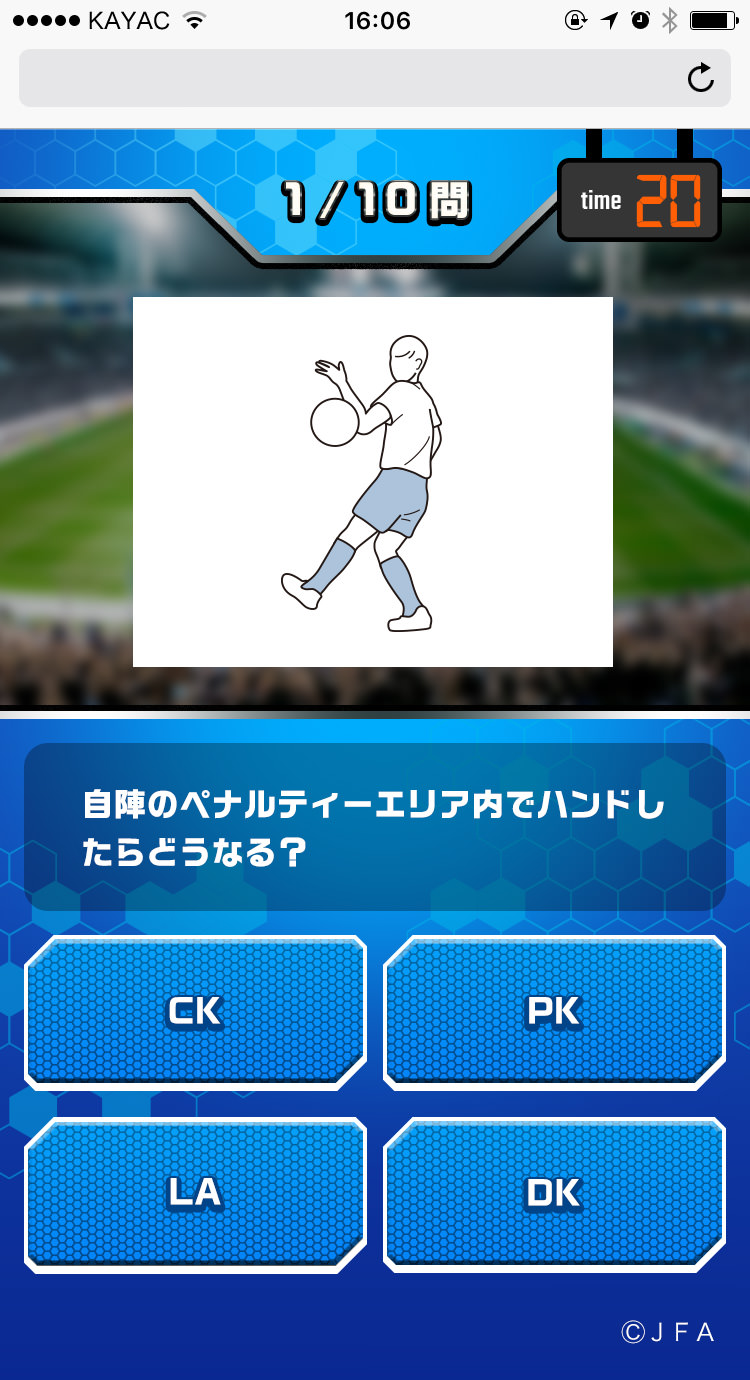750x1380 pixels.
Task: Pick the LA answer option
Action: 195,1193
